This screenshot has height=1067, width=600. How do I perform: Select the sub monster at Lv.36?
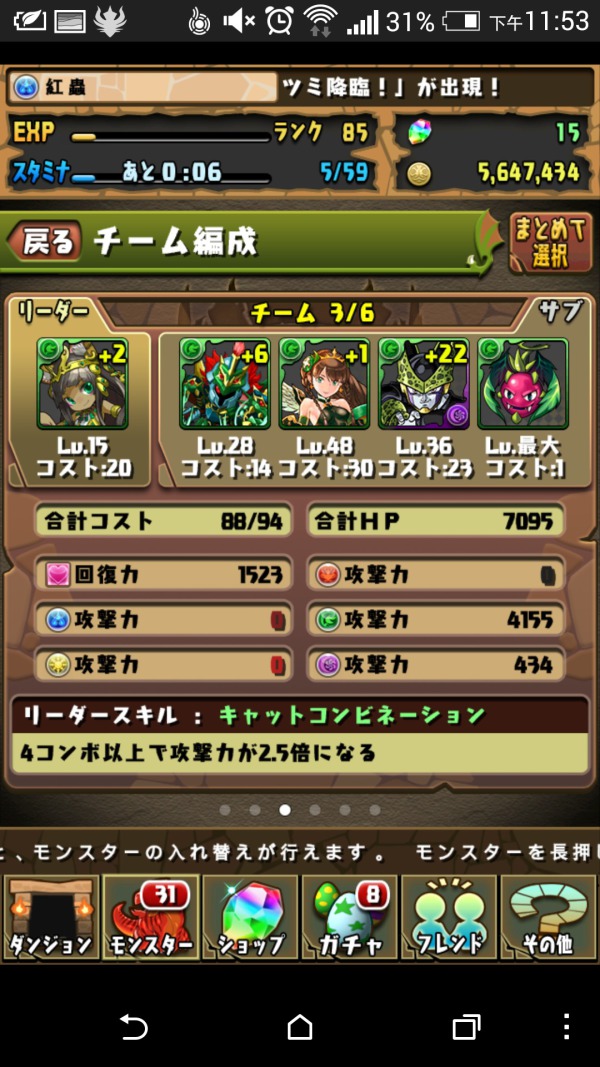424,384
